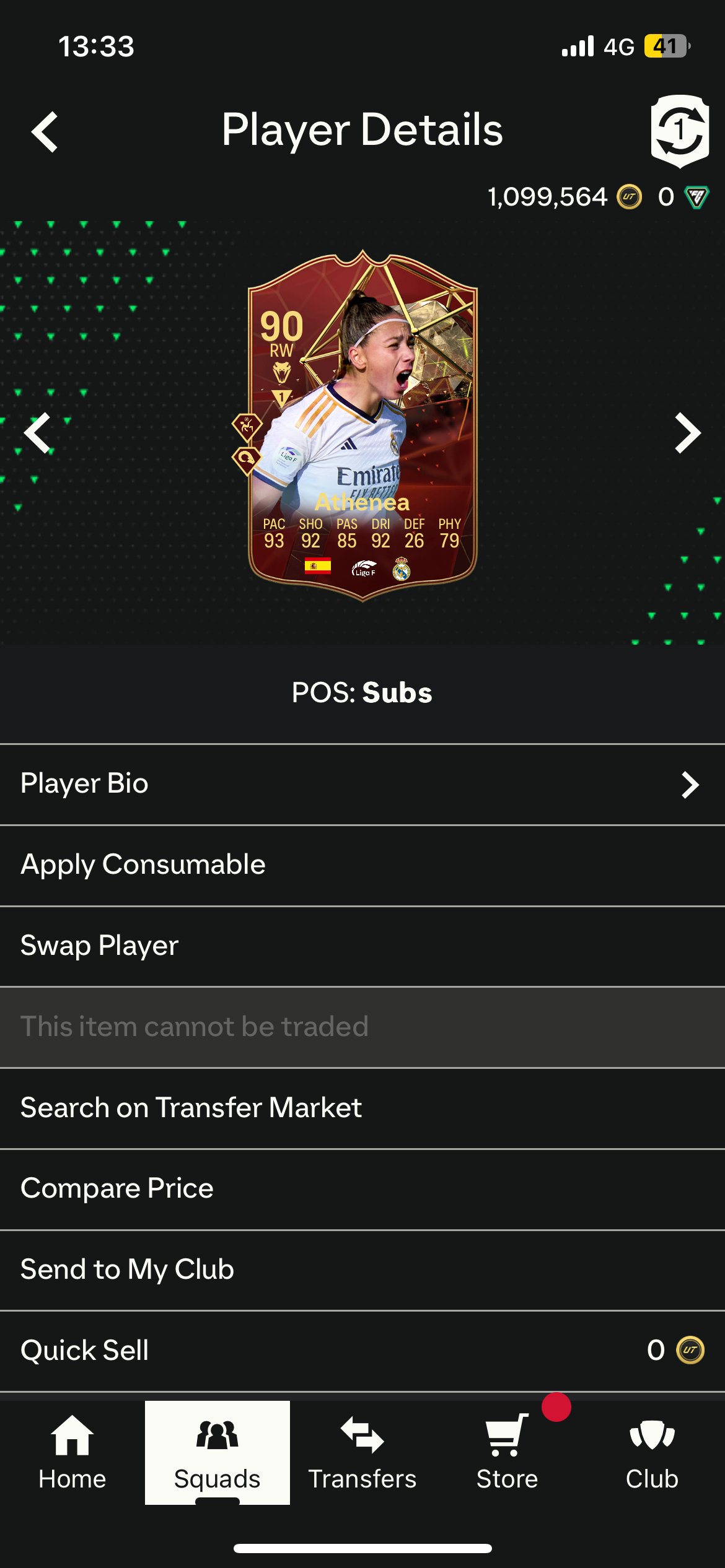Show the next player card
Viewport: 725px width, 1568px height.
[687, 433]
